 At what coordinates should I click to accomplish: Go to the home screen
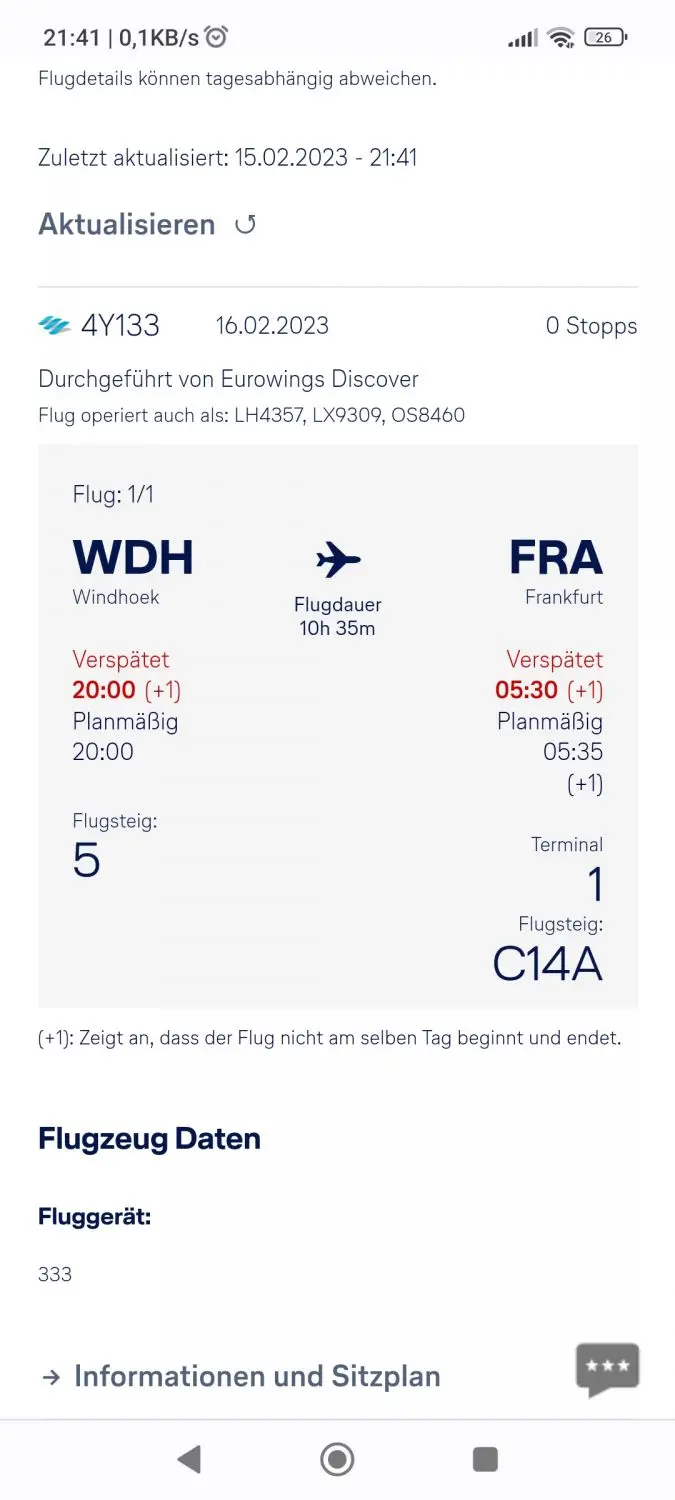[337, 1459]
